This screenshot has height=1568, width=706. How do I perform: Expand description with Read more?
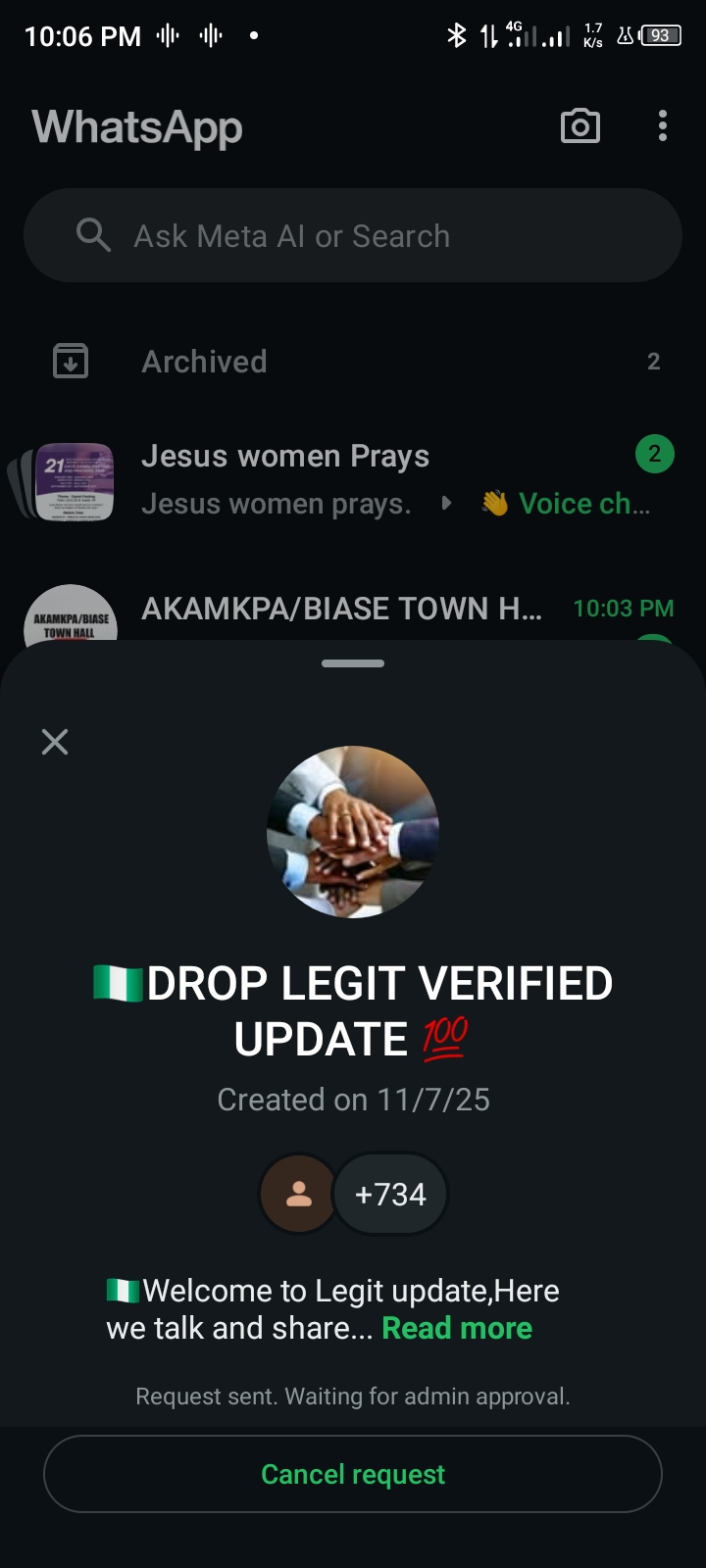457,1328
